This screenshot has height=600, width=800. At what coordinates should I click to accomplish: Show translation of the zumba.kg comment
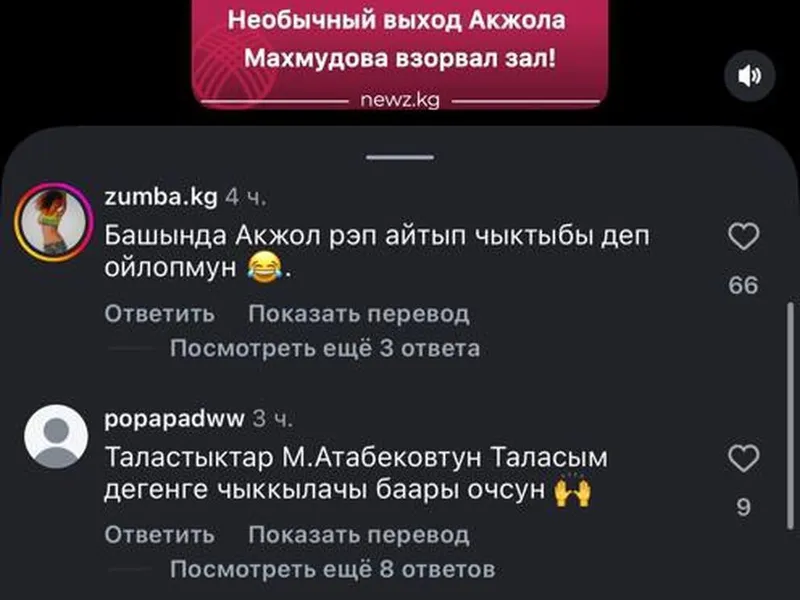pos(358,314)
